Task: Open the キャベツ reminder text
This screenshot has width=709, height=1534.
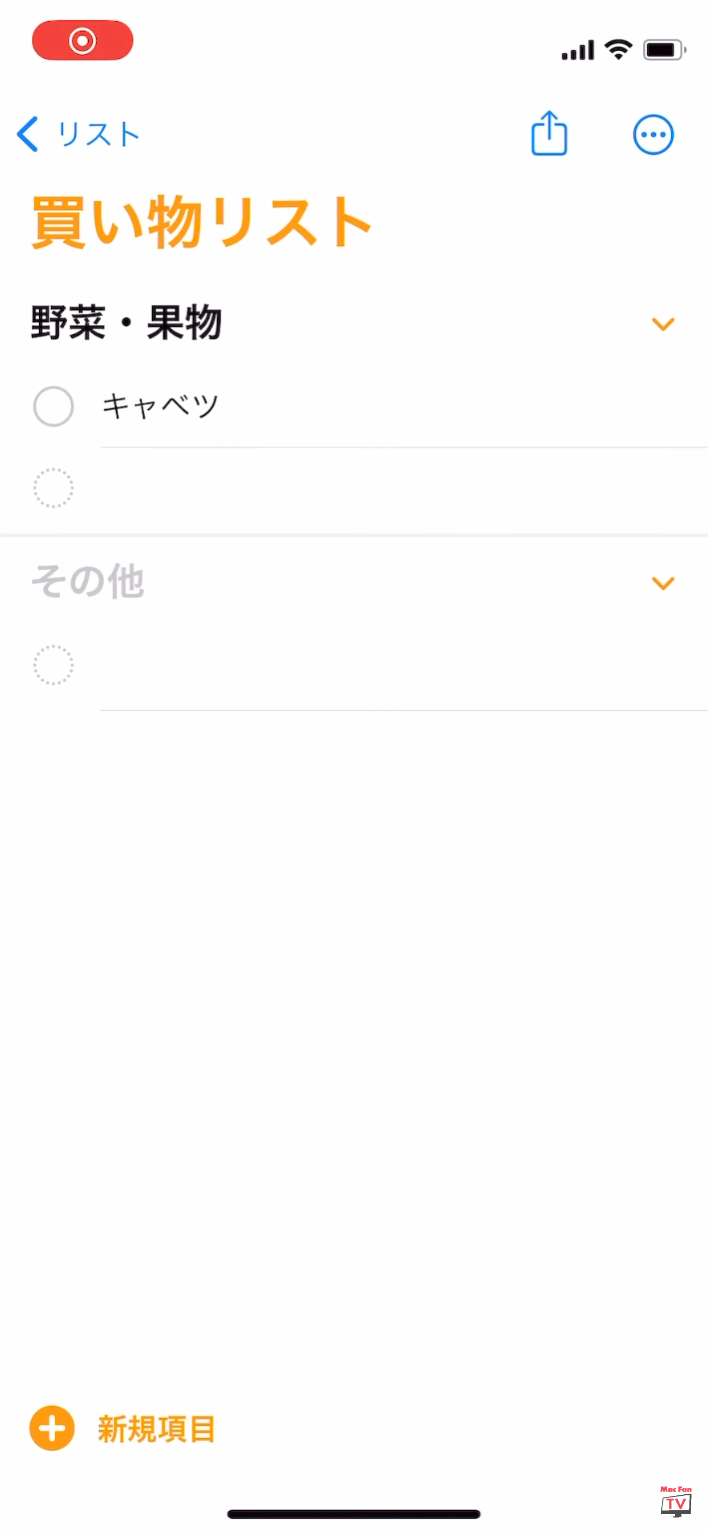Action: click(x=160, y=405)
